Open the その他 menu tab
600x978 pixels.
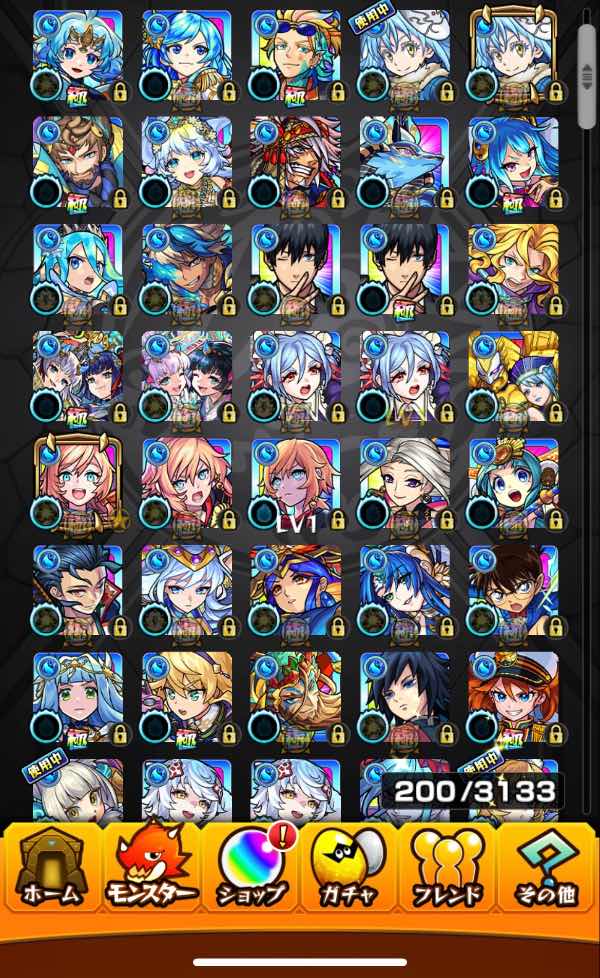point(547,868)
